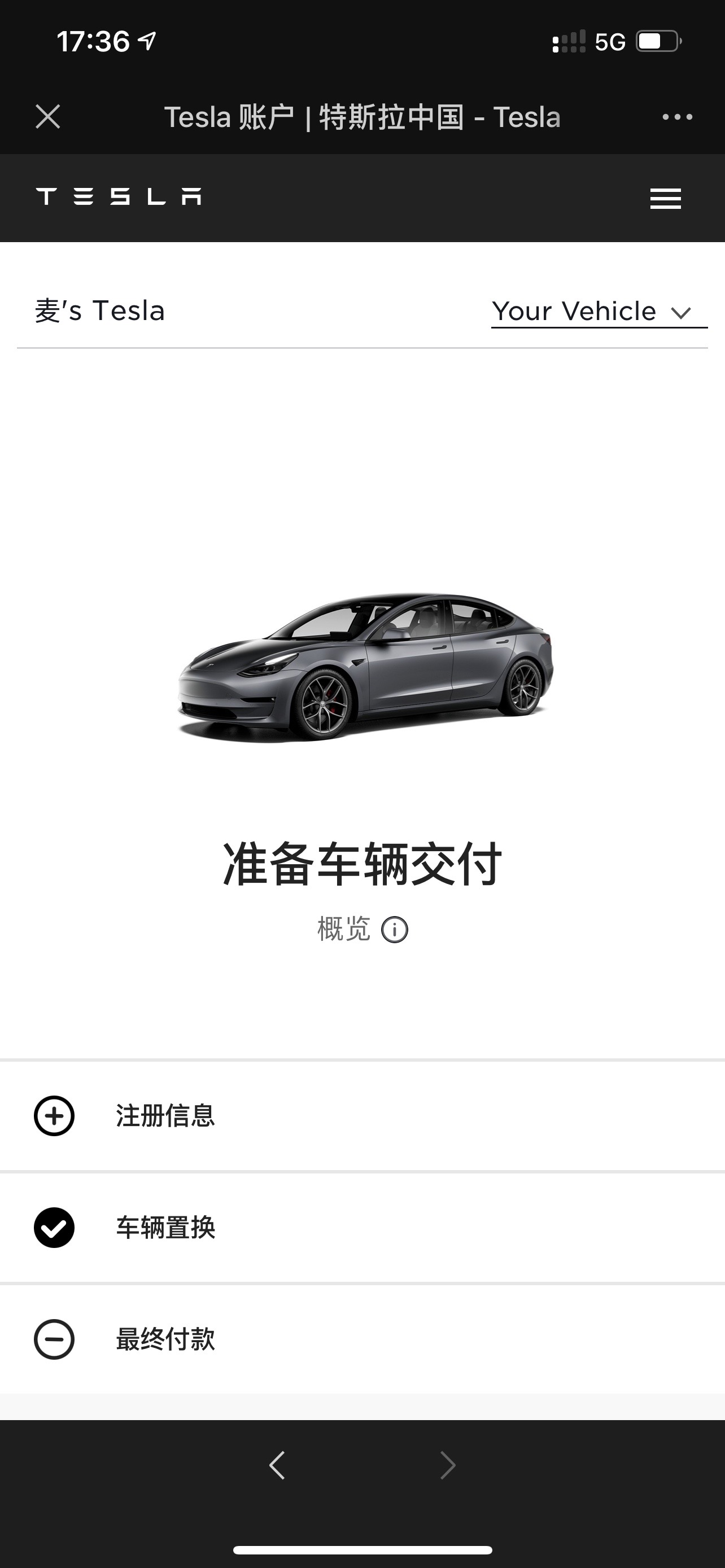Expand the 注册信息 section
Viewport: 725px width, 1568px height.
point(164,1116)
